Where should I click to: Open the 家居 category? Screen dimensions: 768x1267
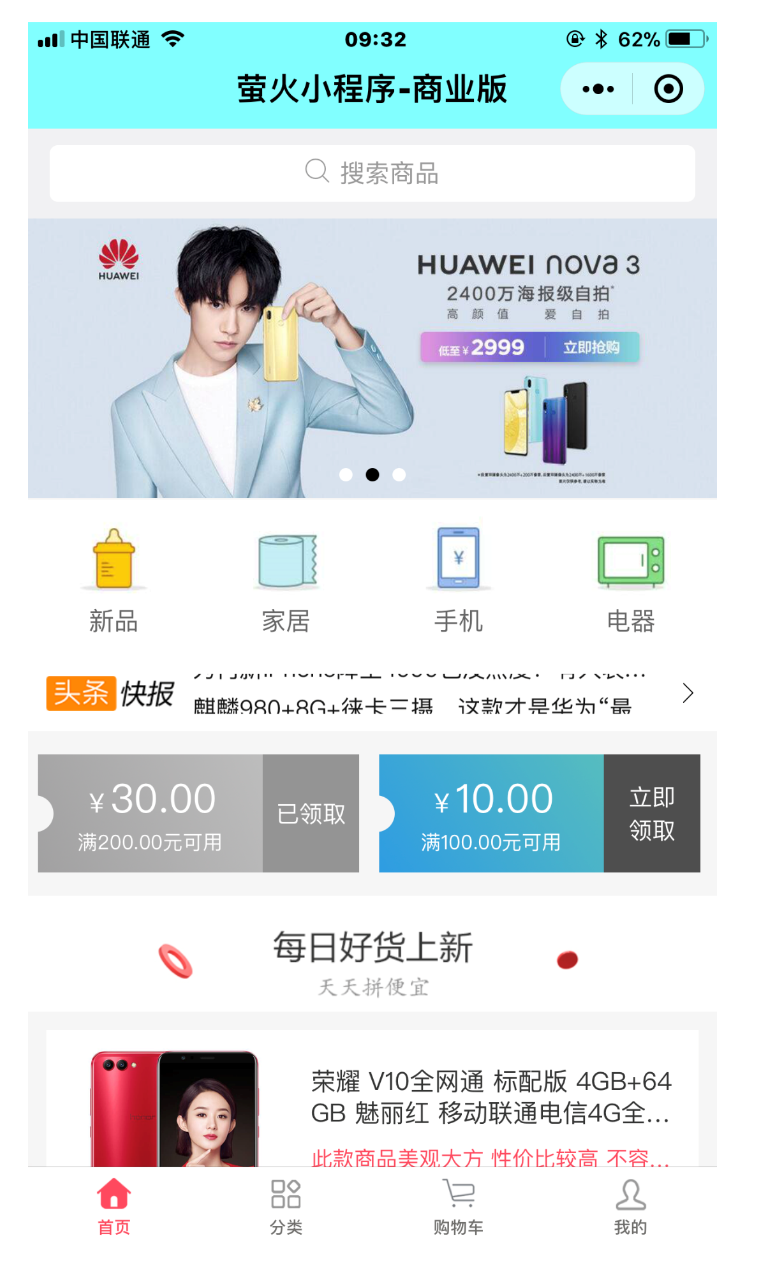tap(286, 580)
